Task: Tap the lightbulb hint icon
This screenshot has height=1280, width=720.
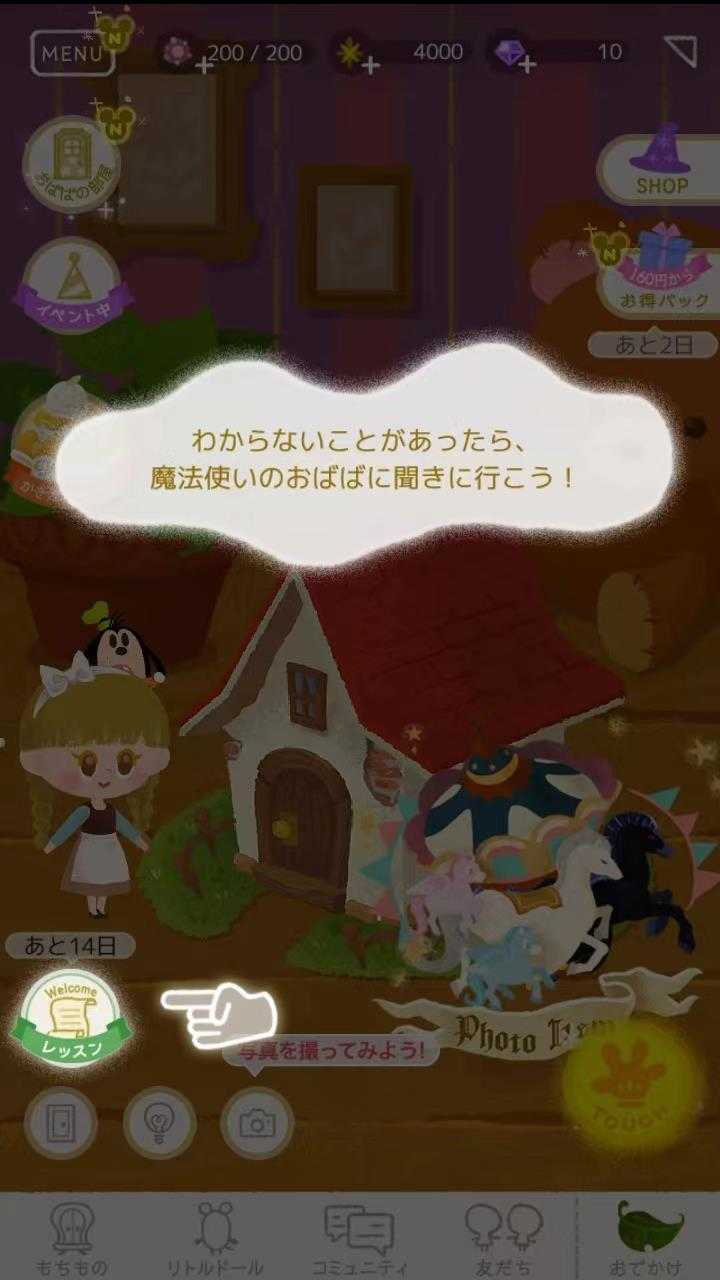Action: point(159,1123)
